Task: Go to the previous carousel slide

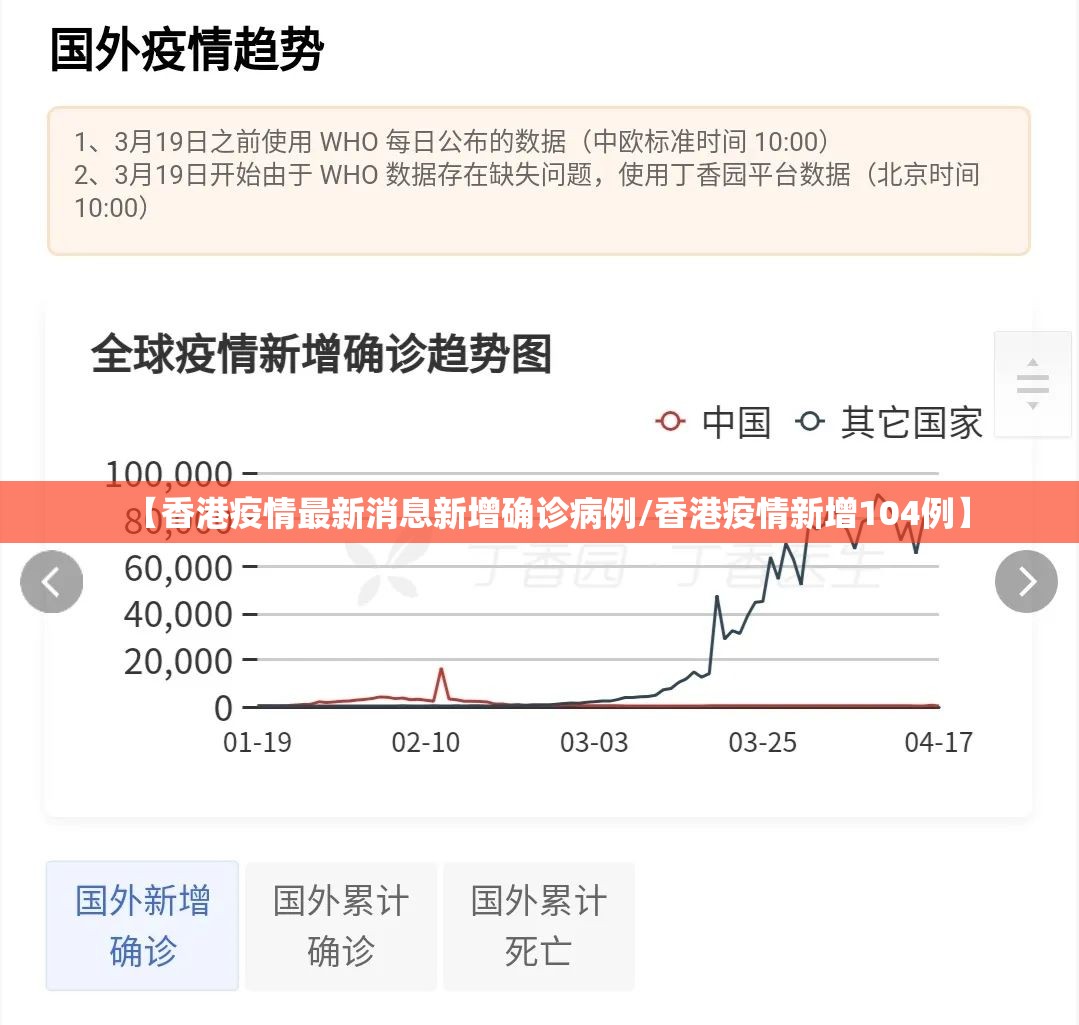Action: (52, 581)
